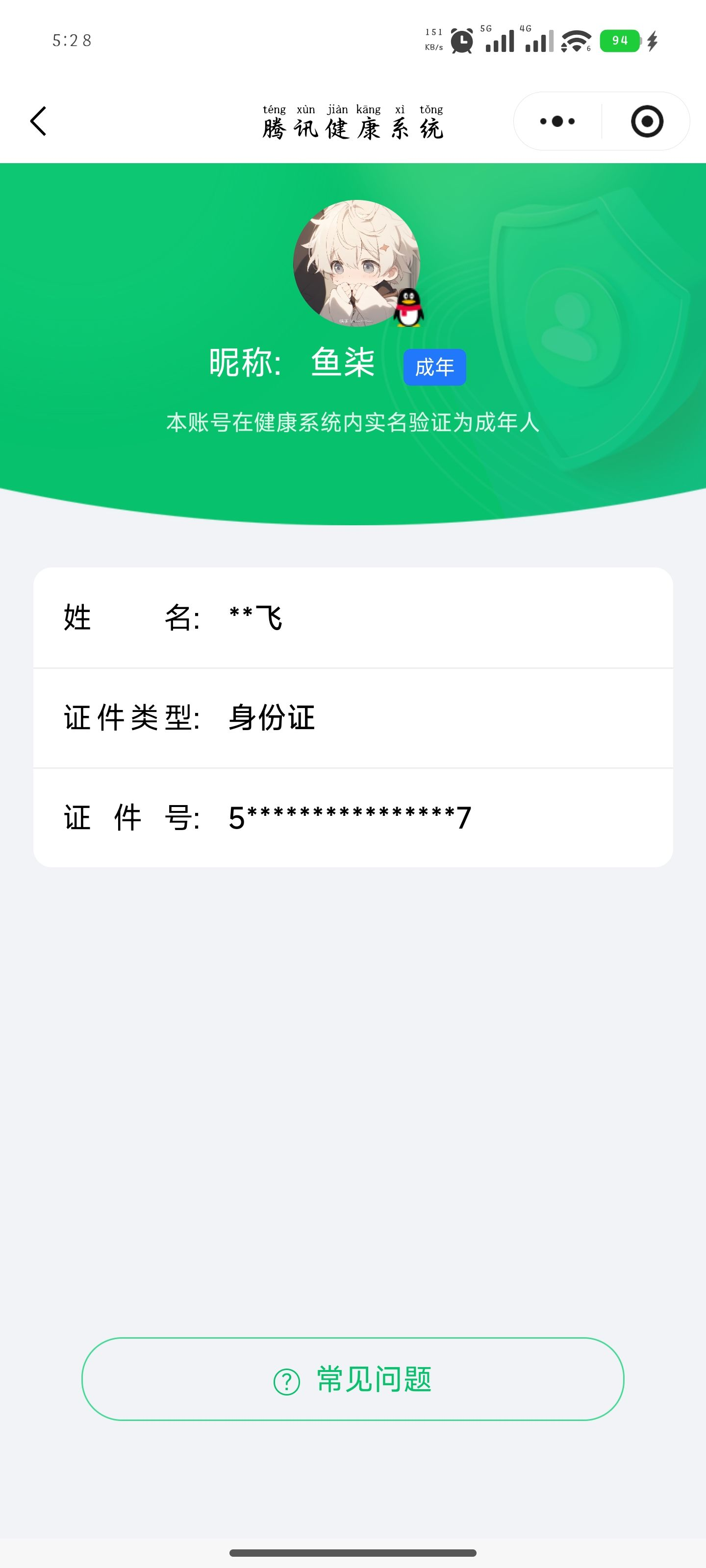Image resolution: width=706 pixels, height=1568 pixels.
Task: Tap the circular capsule close button
Action: [x=646, y=121]
